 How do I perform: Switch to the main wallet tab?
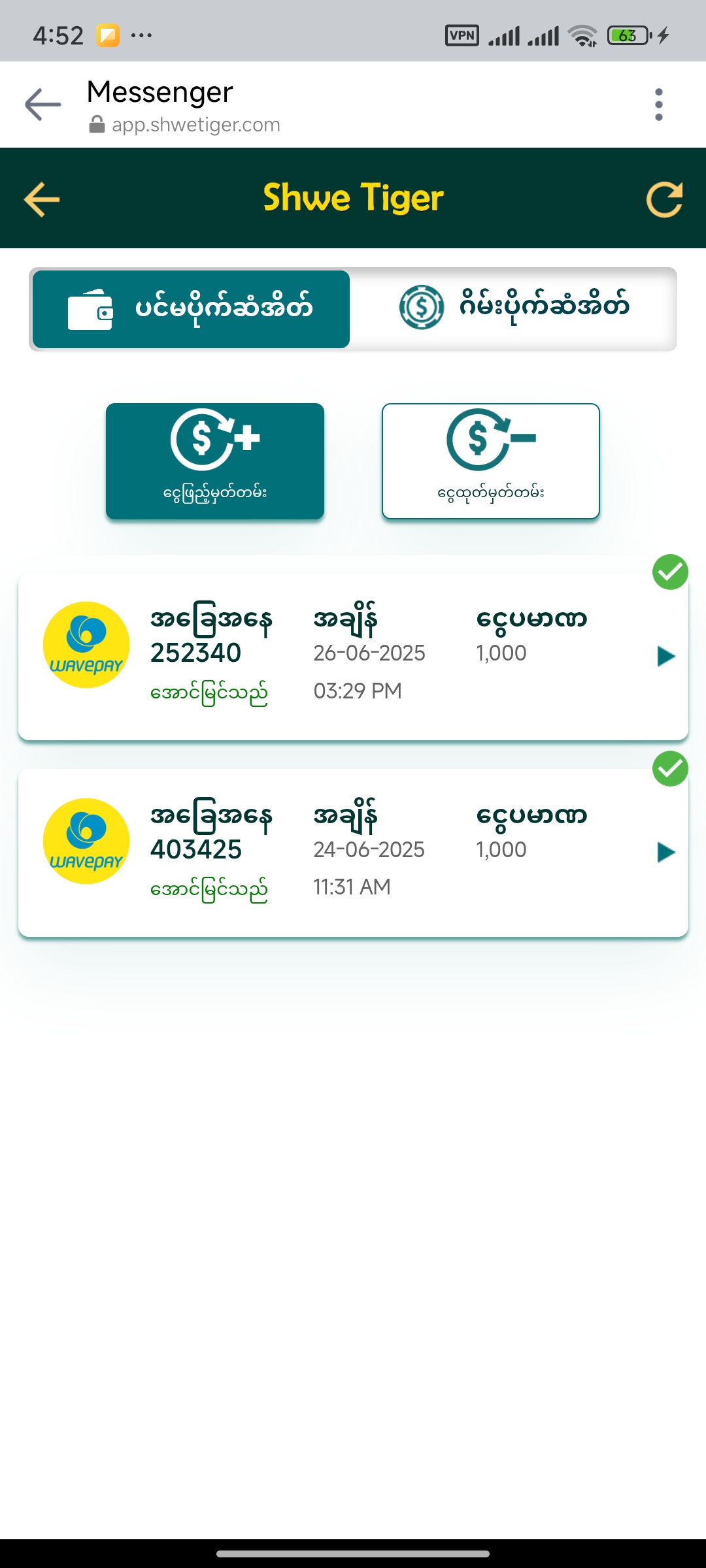coord(191,309)
